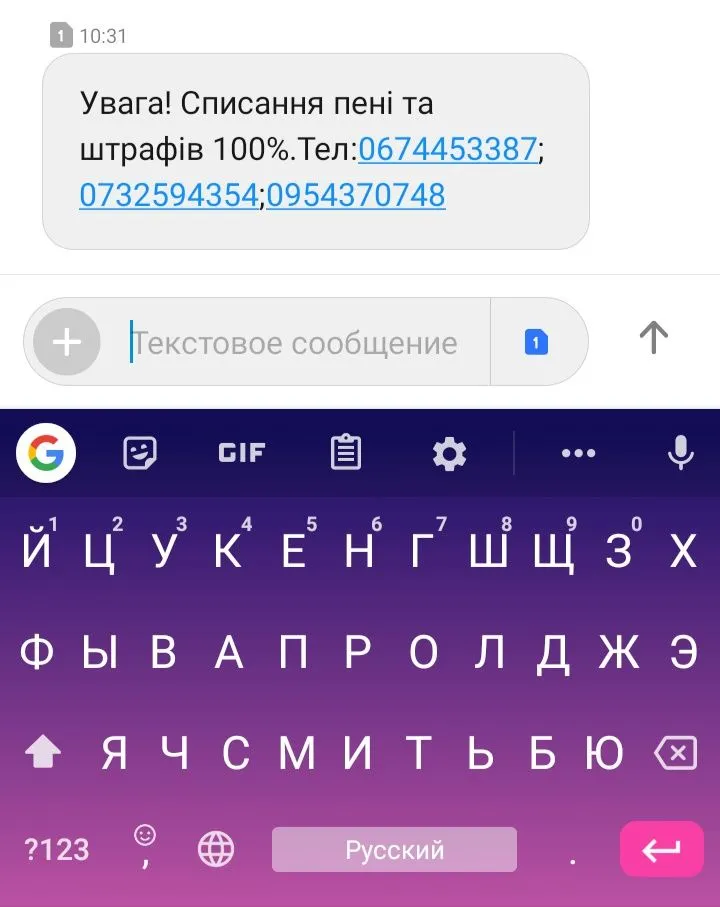
Task: Open the keyboard sticker picker
Action: pyautogui.click(x=139, y=454)
